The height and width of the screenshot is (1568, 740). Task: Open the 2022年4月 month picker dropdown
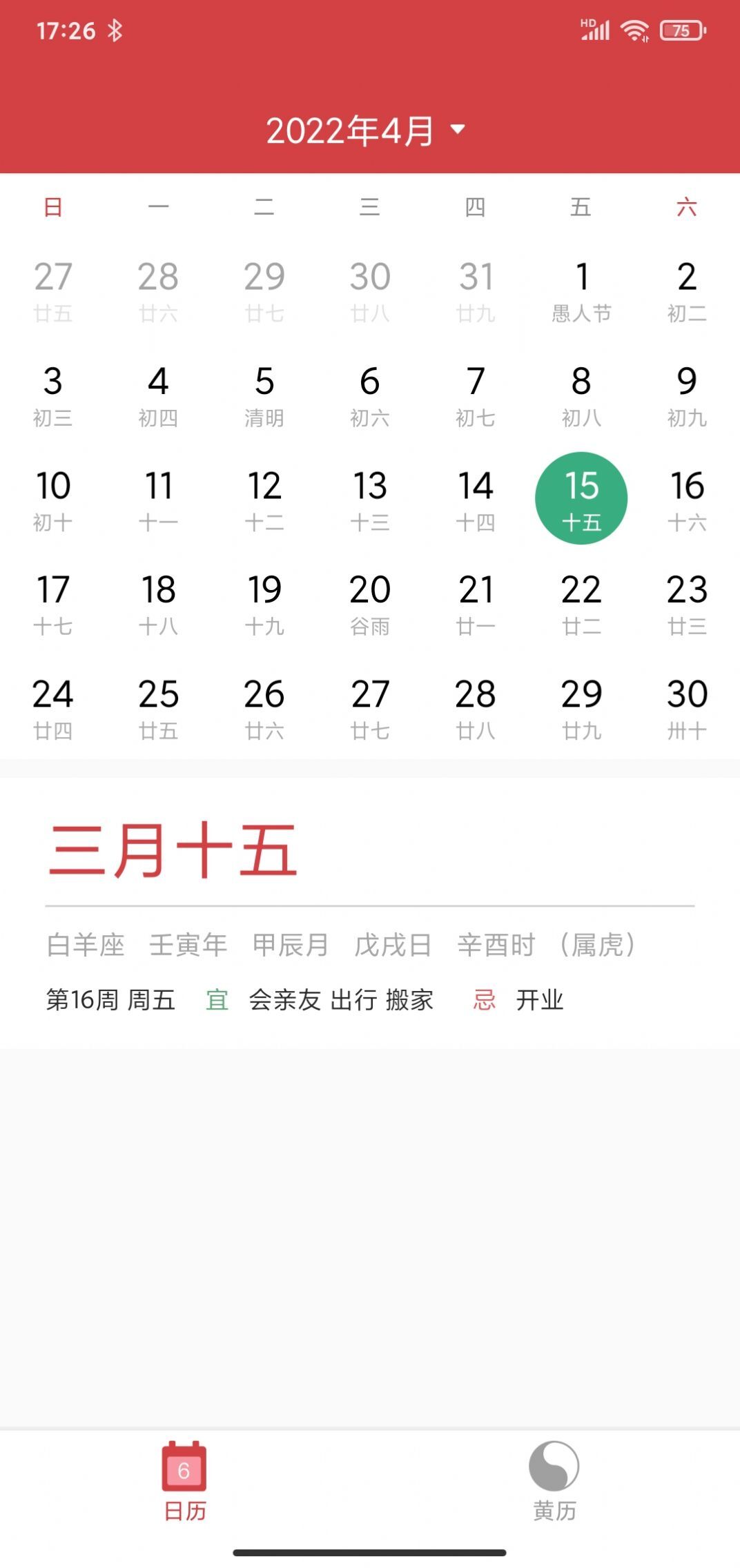pos(366,130)
